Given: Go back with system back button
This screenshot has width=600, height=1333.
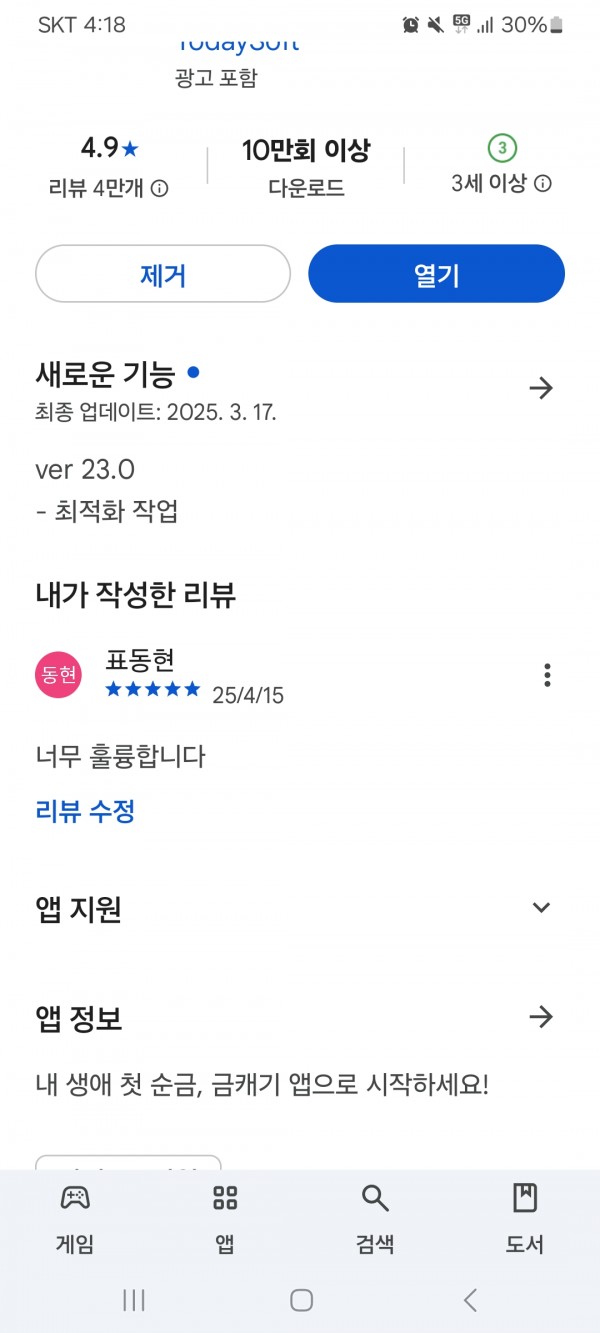Looking at the screenshot, I should point(470,1300).
